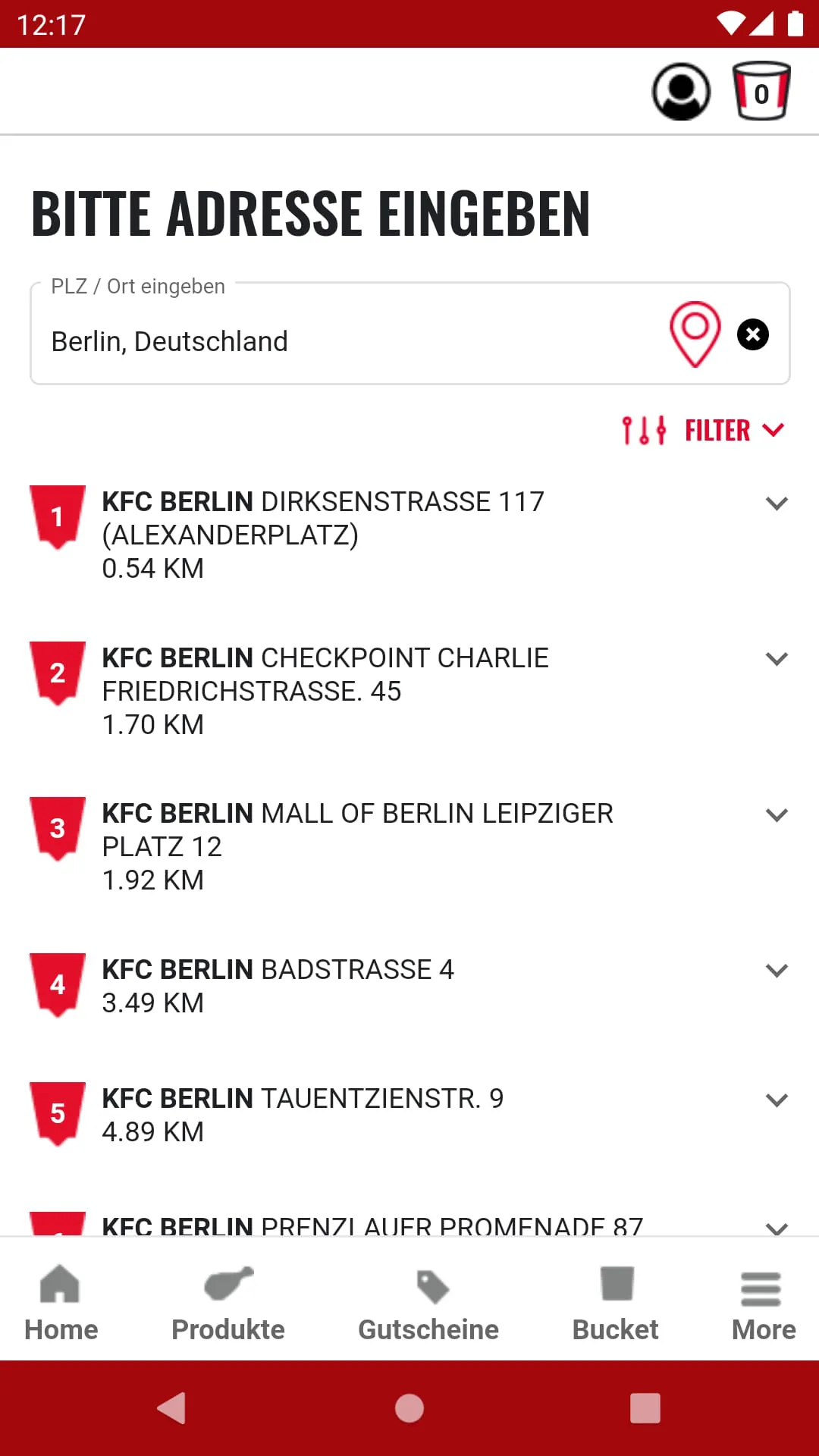This screenshot has width=819, height=1456.
Task: Click the location pin in the address field
Action: pos(695,332)
